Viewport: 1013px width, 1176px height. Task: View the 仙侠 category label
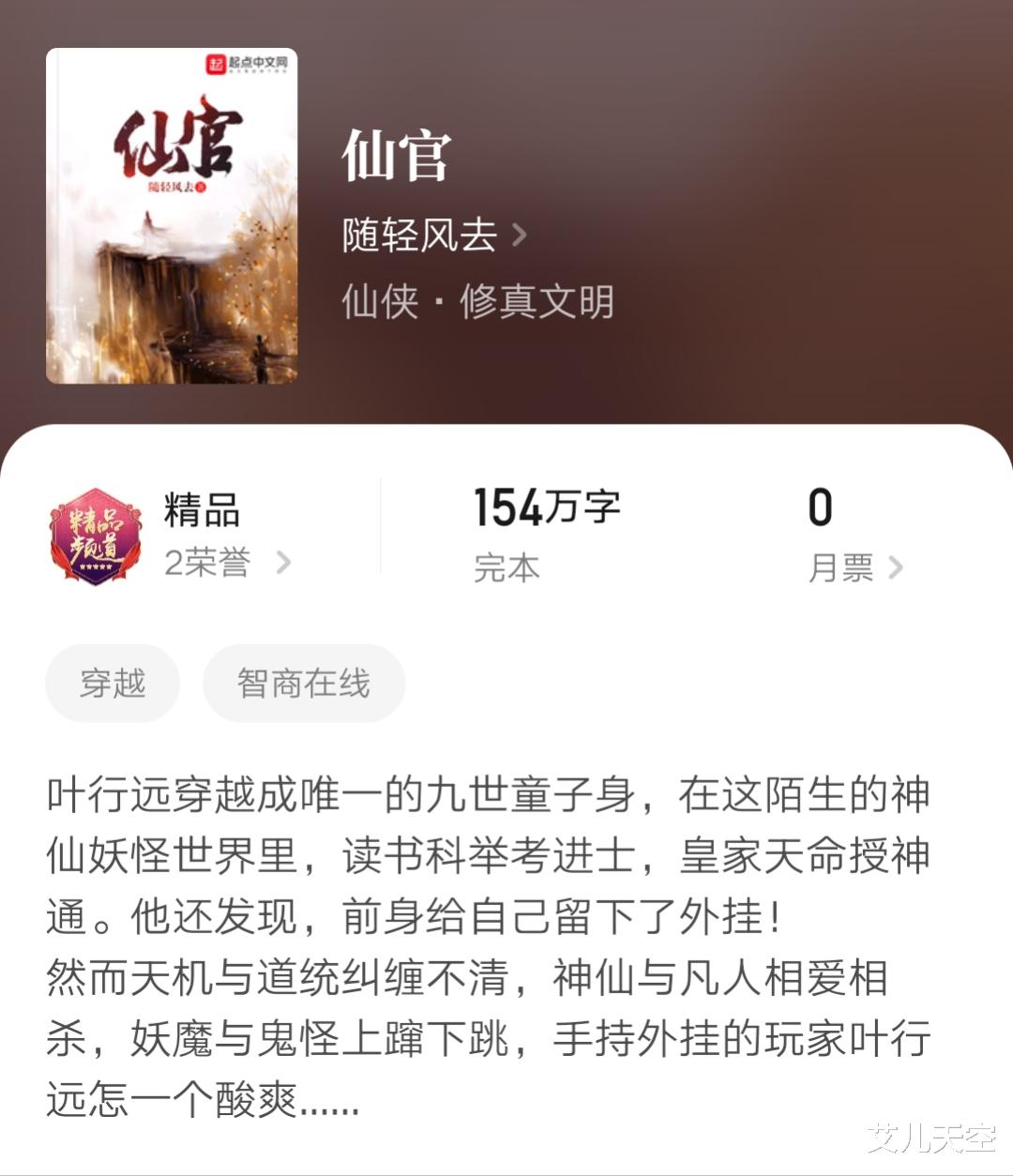(x=379, y=301)
